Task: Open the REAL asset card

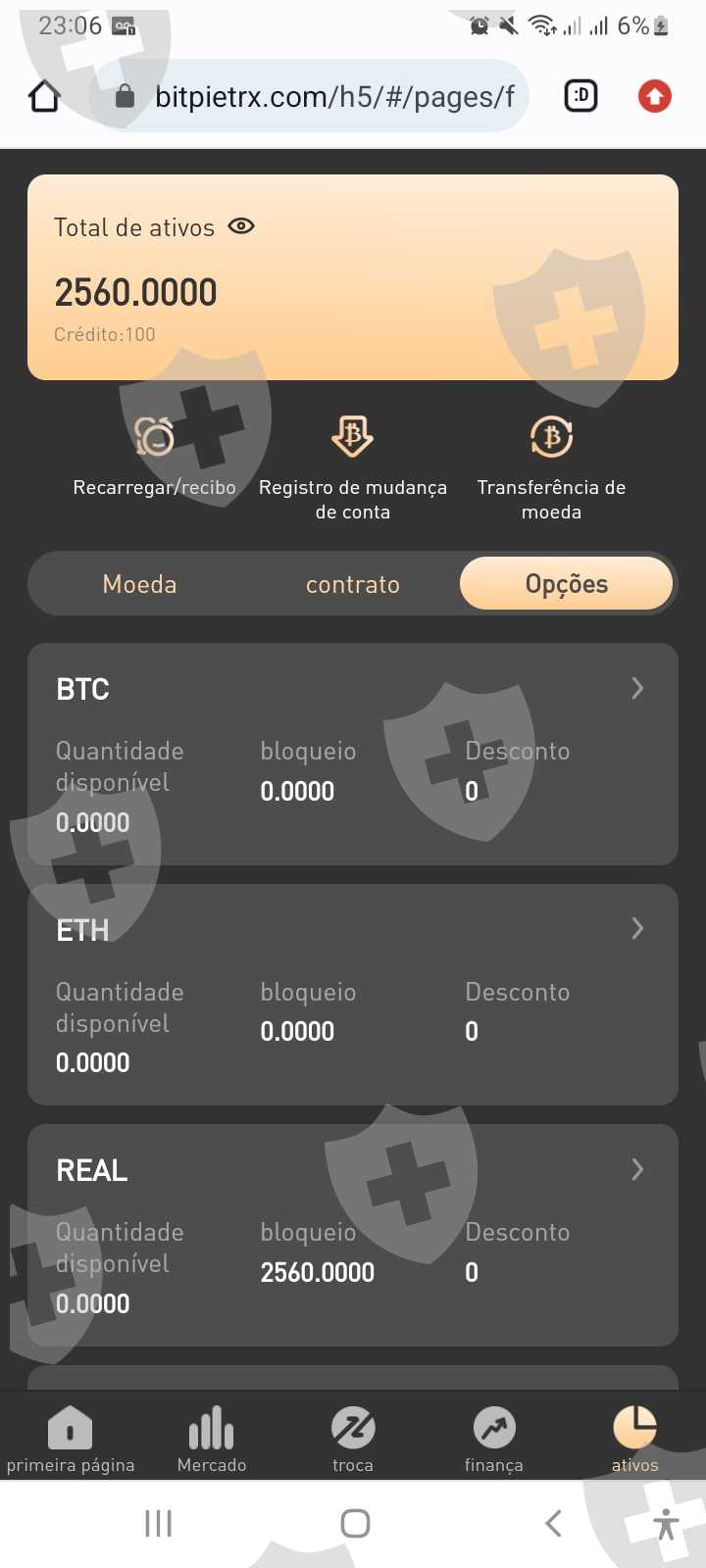Action: (353, 1235)
